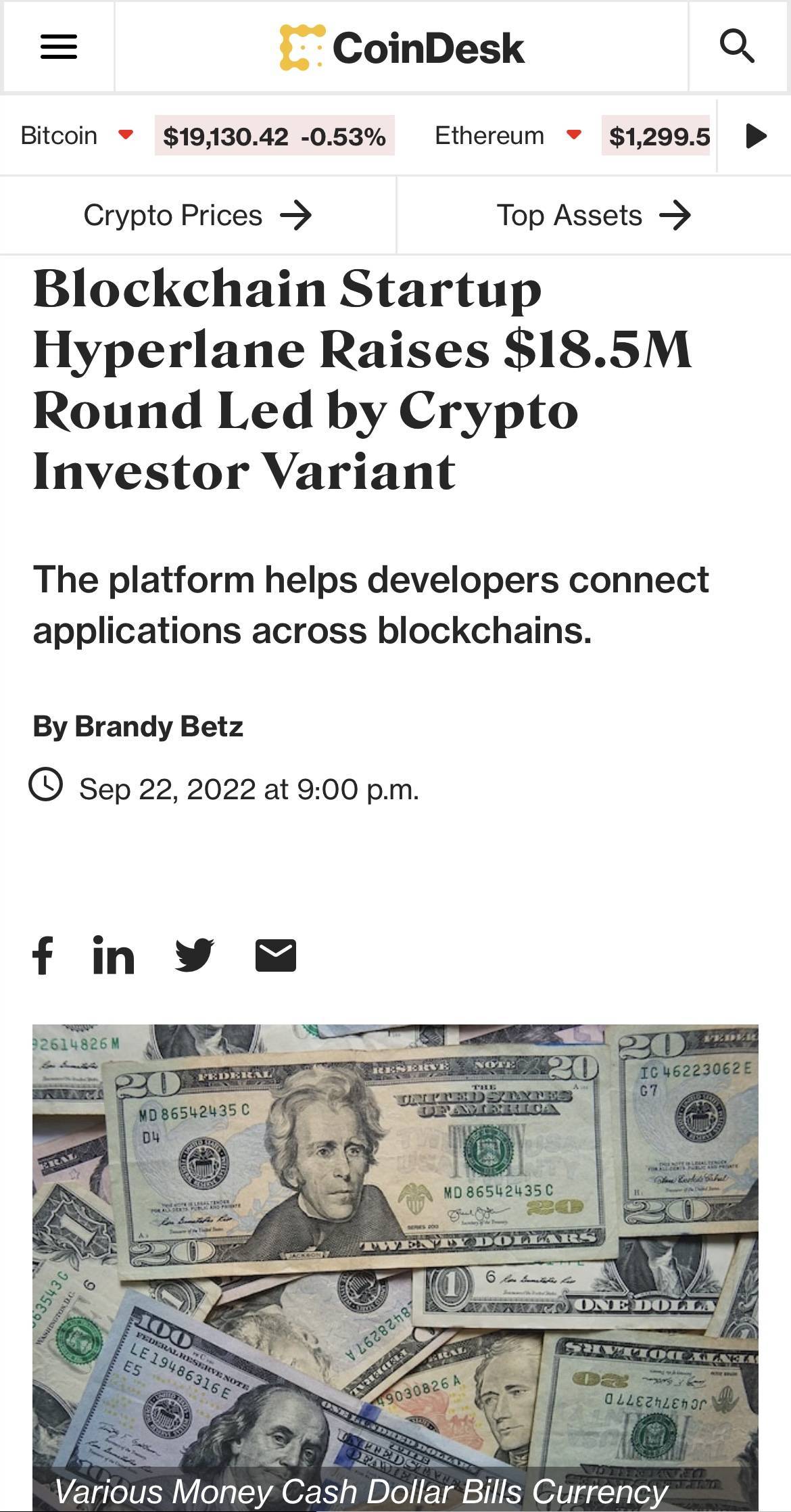Image resolution: width=791 pixels, height=1512 pixels.
Task: Share the article on Twitter
Action: click(x=195, y=955)
